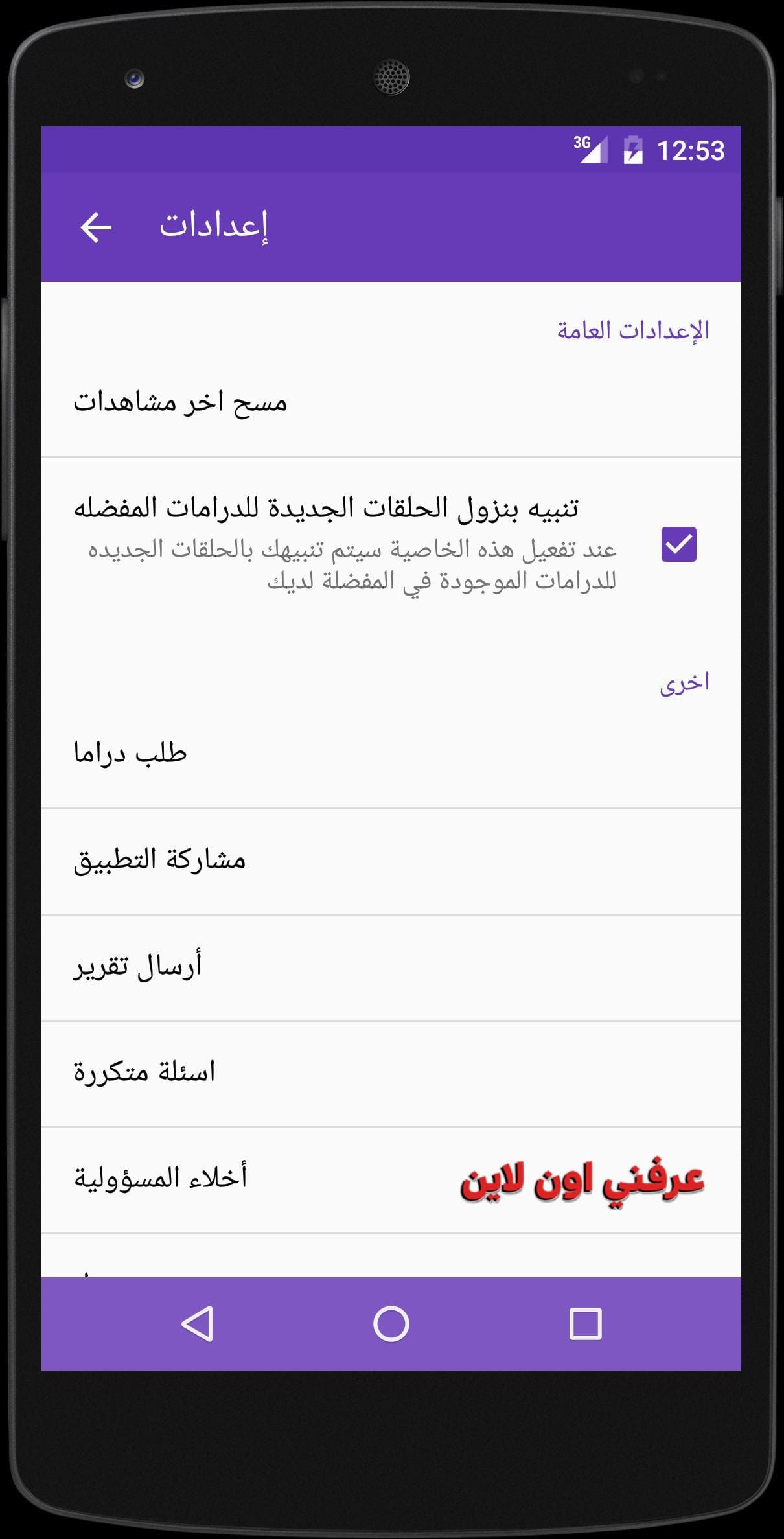Open recent apps from navigation bar

(x=585, y=1323)
